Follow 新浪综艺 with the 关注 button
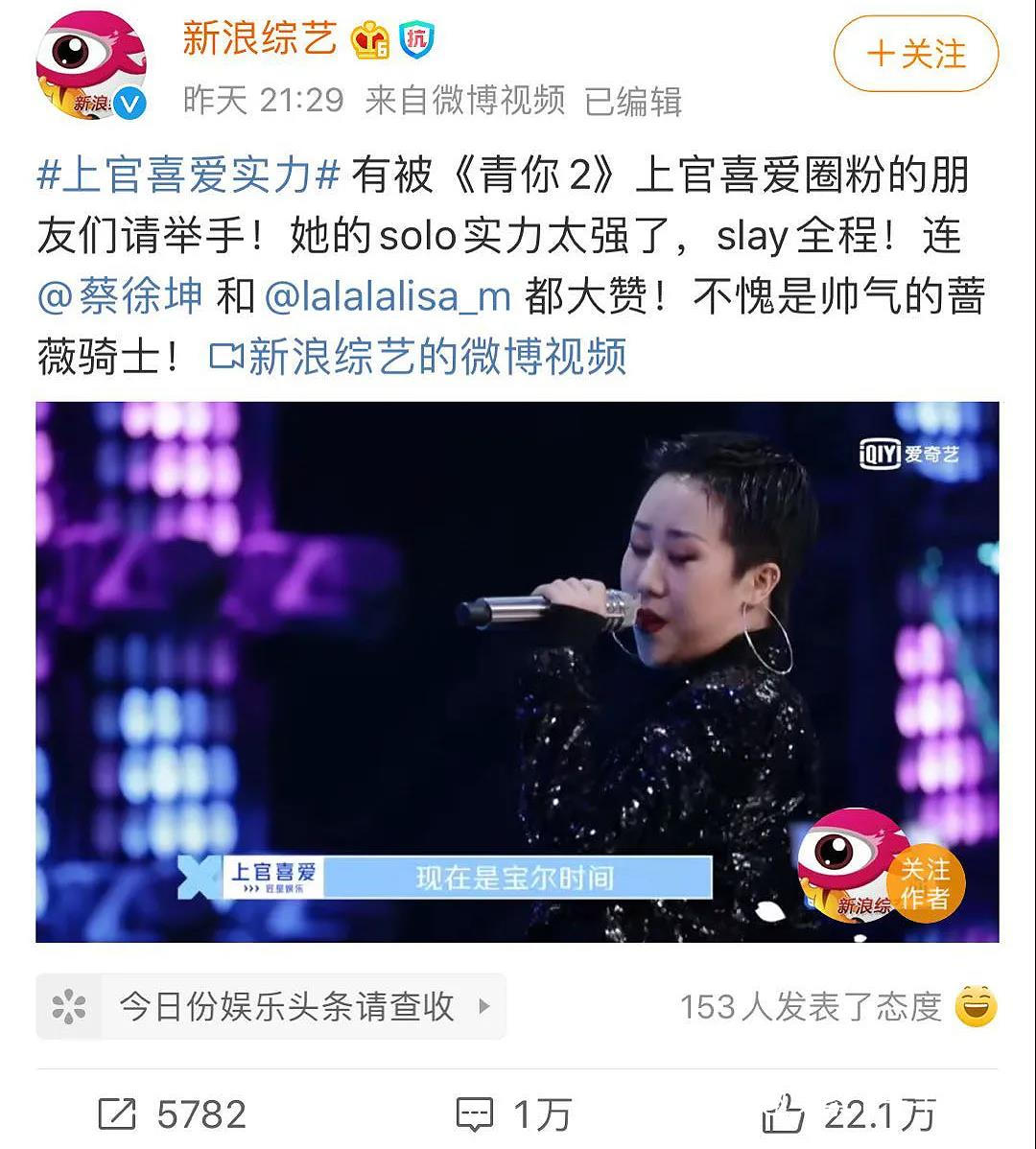The image size is (1036, 1149). [x=915, y=54]
